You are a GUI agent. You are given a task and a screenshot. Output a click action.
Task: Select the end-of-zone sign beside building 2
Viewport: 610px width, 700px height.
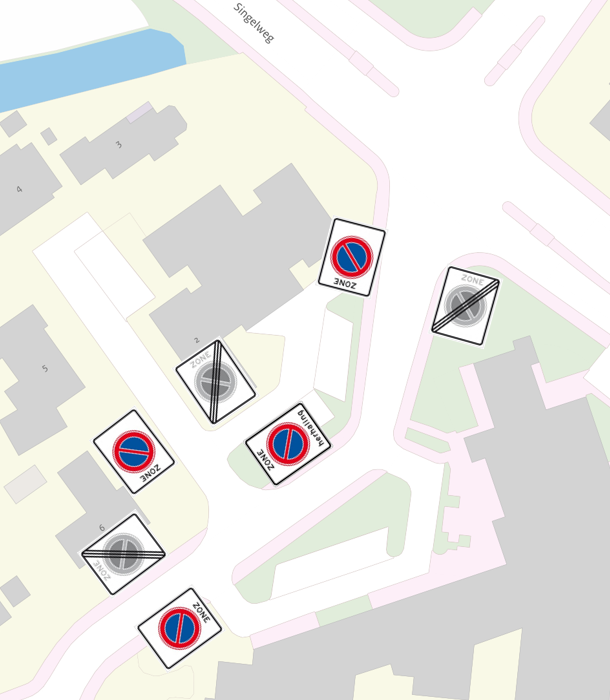pos(215,381)
